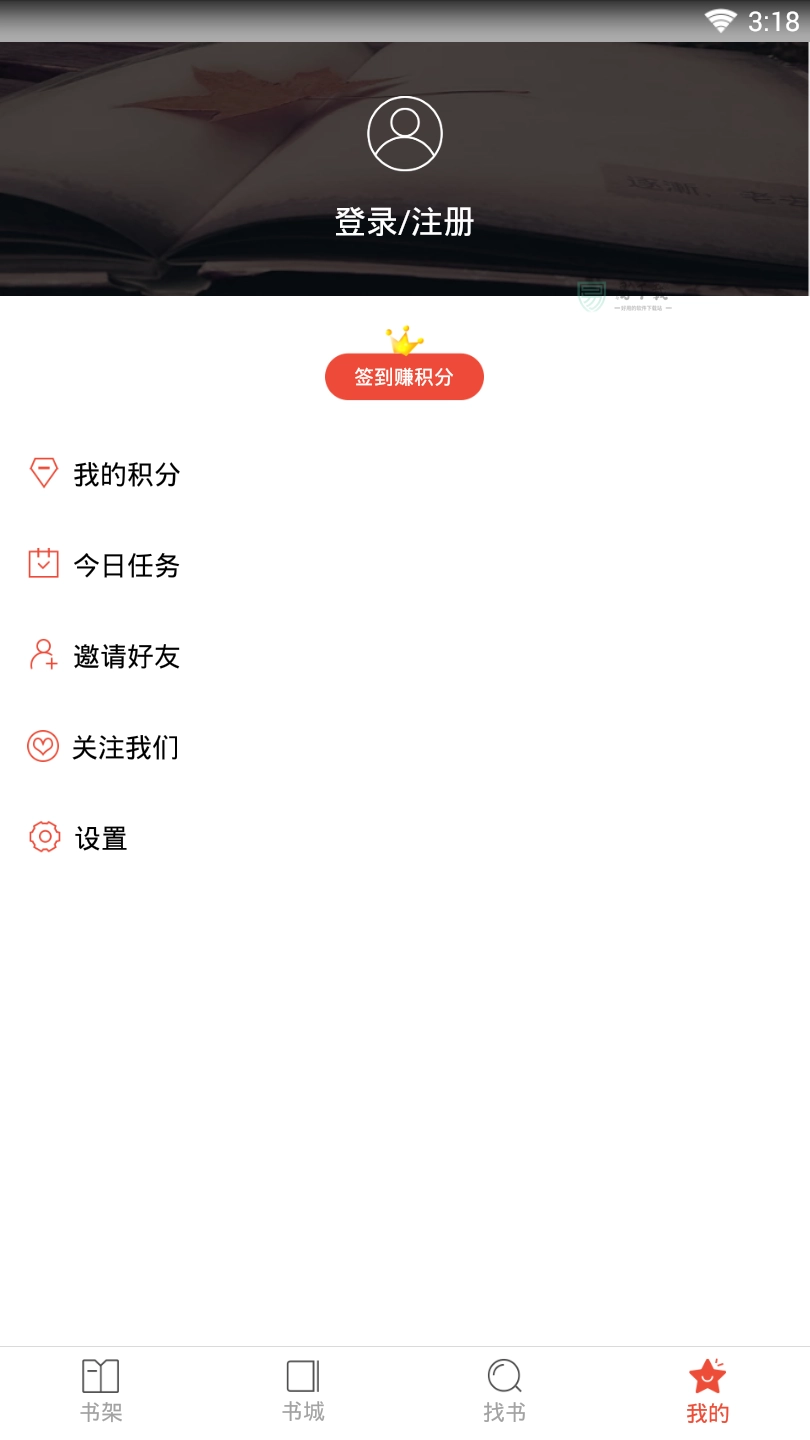Open 今日任务 list entry

126,566
